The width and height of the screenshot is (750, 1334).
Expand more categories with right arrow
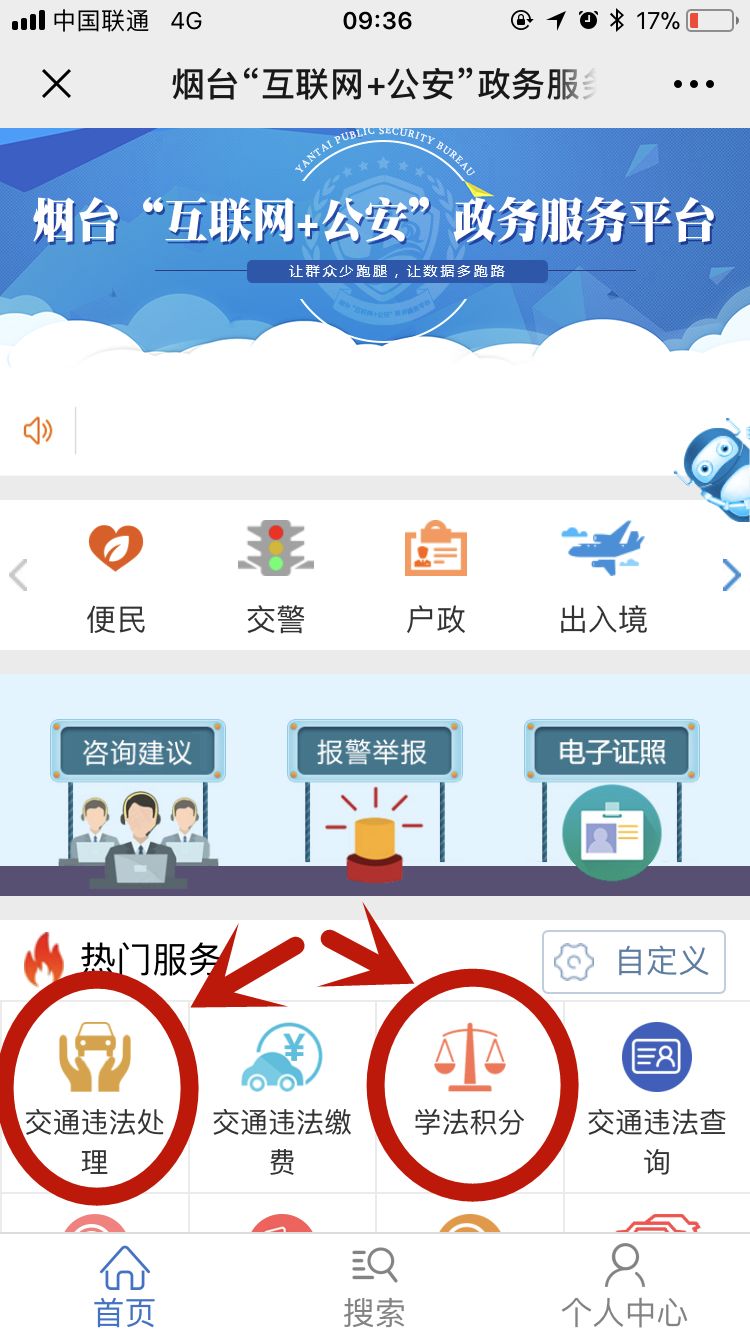click(731, 574)
